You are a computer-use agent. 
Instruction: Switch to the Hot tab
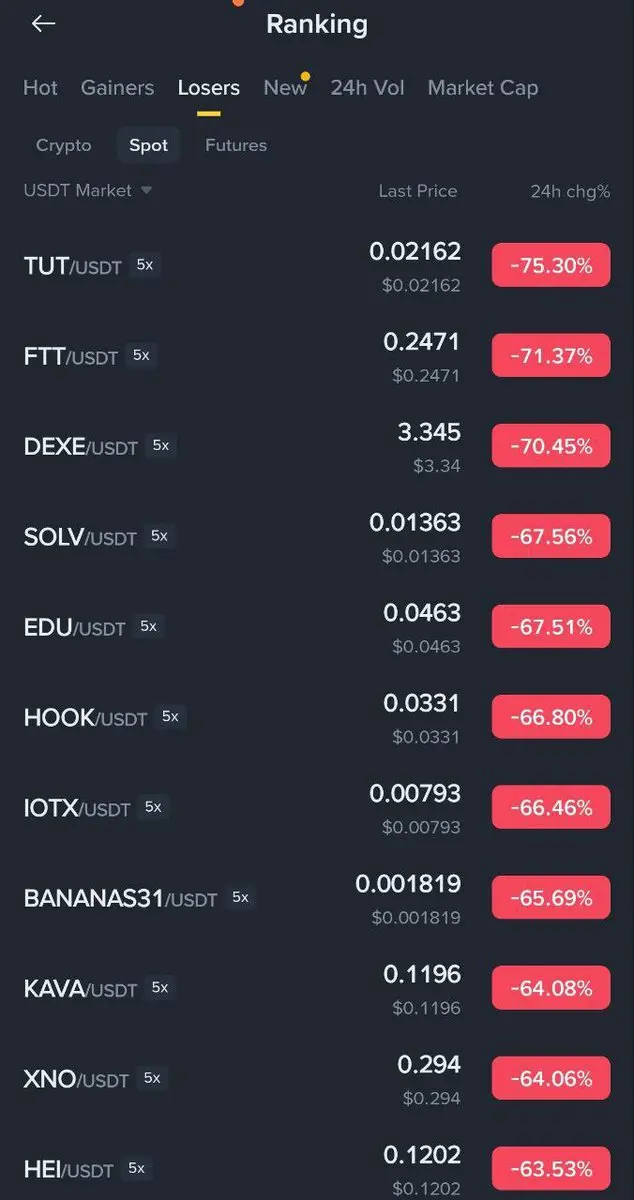point(40,88)
